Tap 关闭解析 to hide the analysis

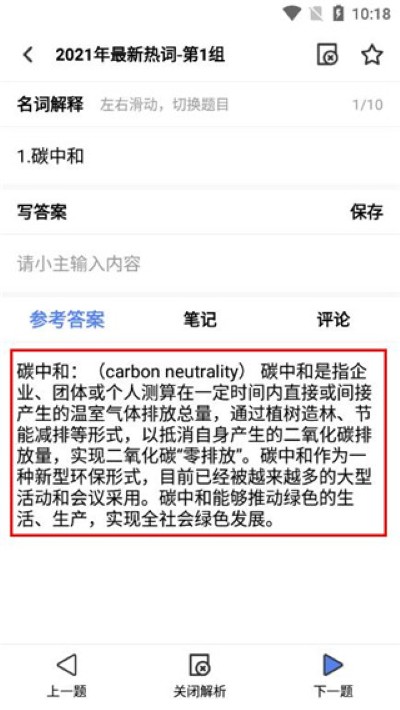coord(200,676)
